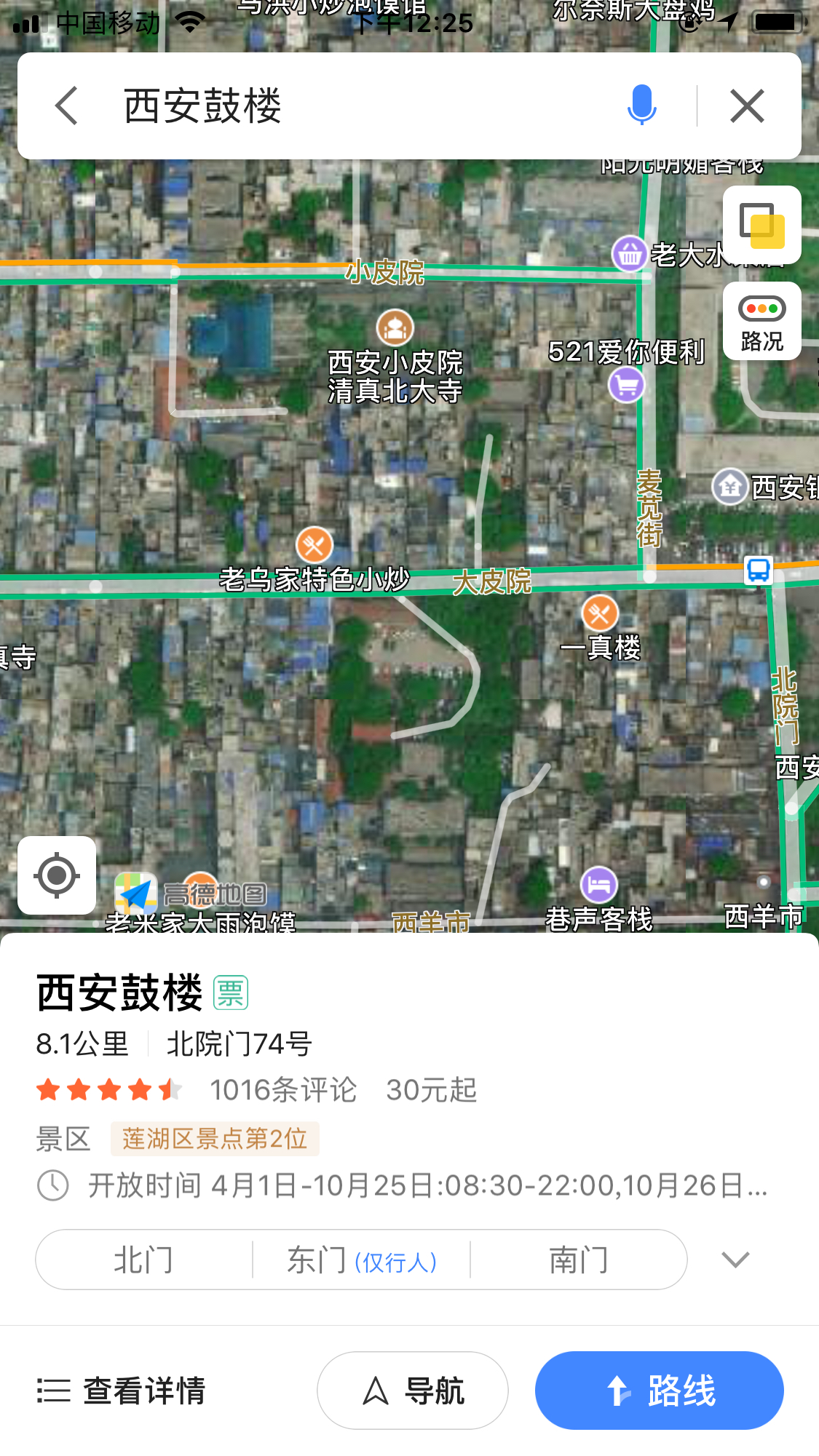The width and height of the screenshot is (819, 1456).
Task: Start voice search with the microphone
Action: [x=641, y=106]
